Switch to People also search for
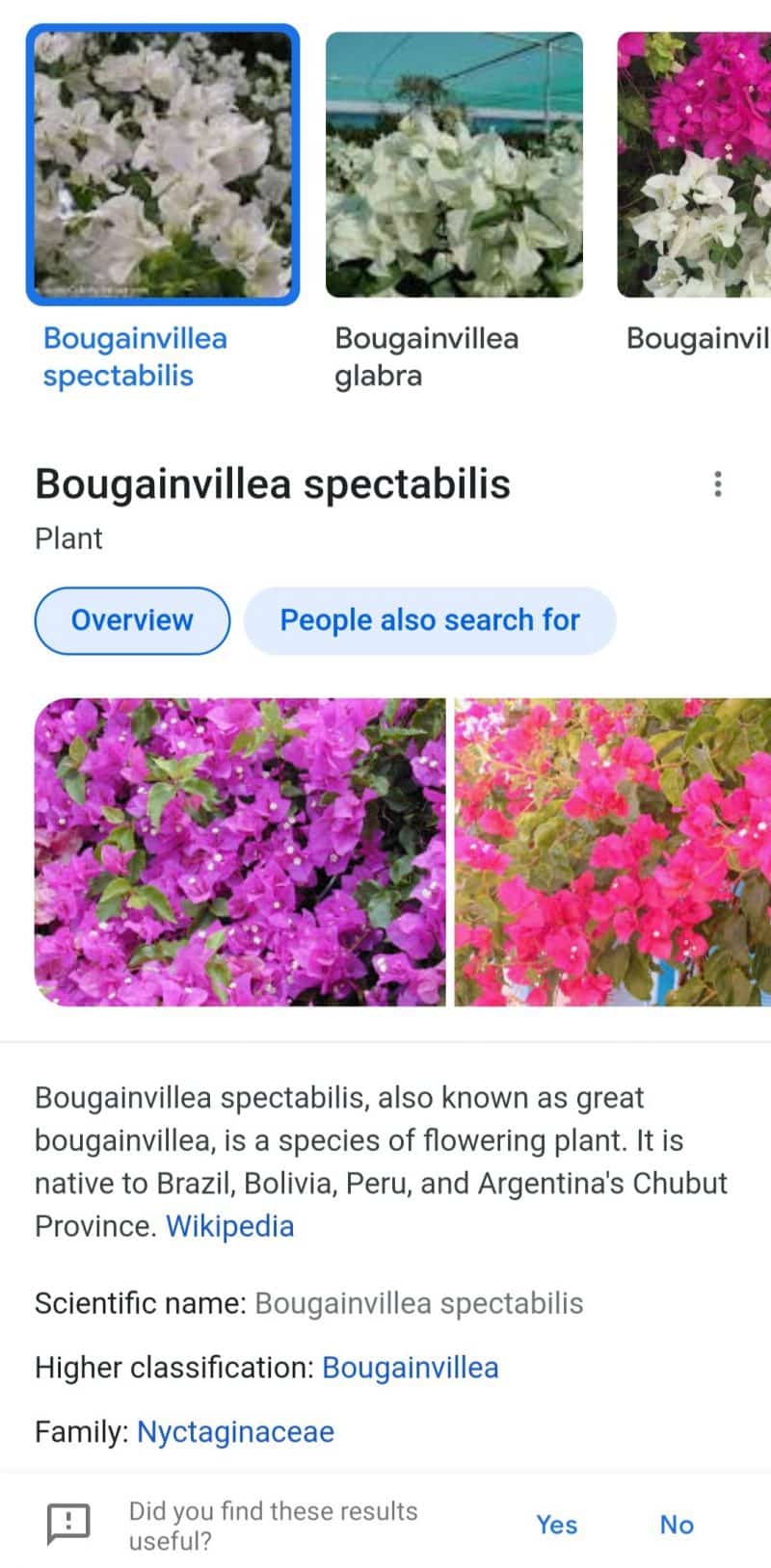The height and width of the screenshot is (1568, 771). click(430, 620)
